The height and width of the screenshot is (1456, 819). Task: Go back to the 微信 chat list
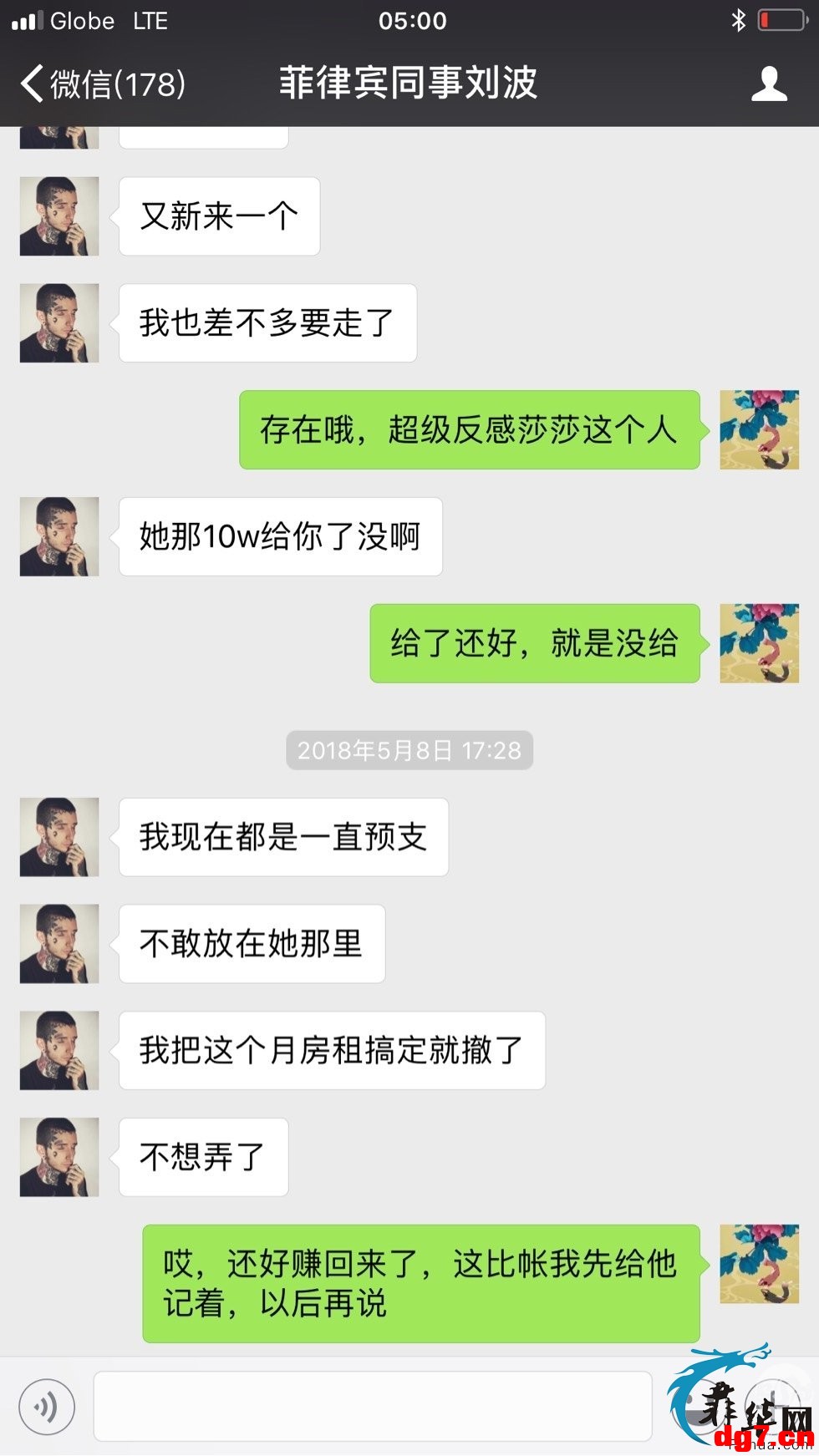click(x=103, y=84)
